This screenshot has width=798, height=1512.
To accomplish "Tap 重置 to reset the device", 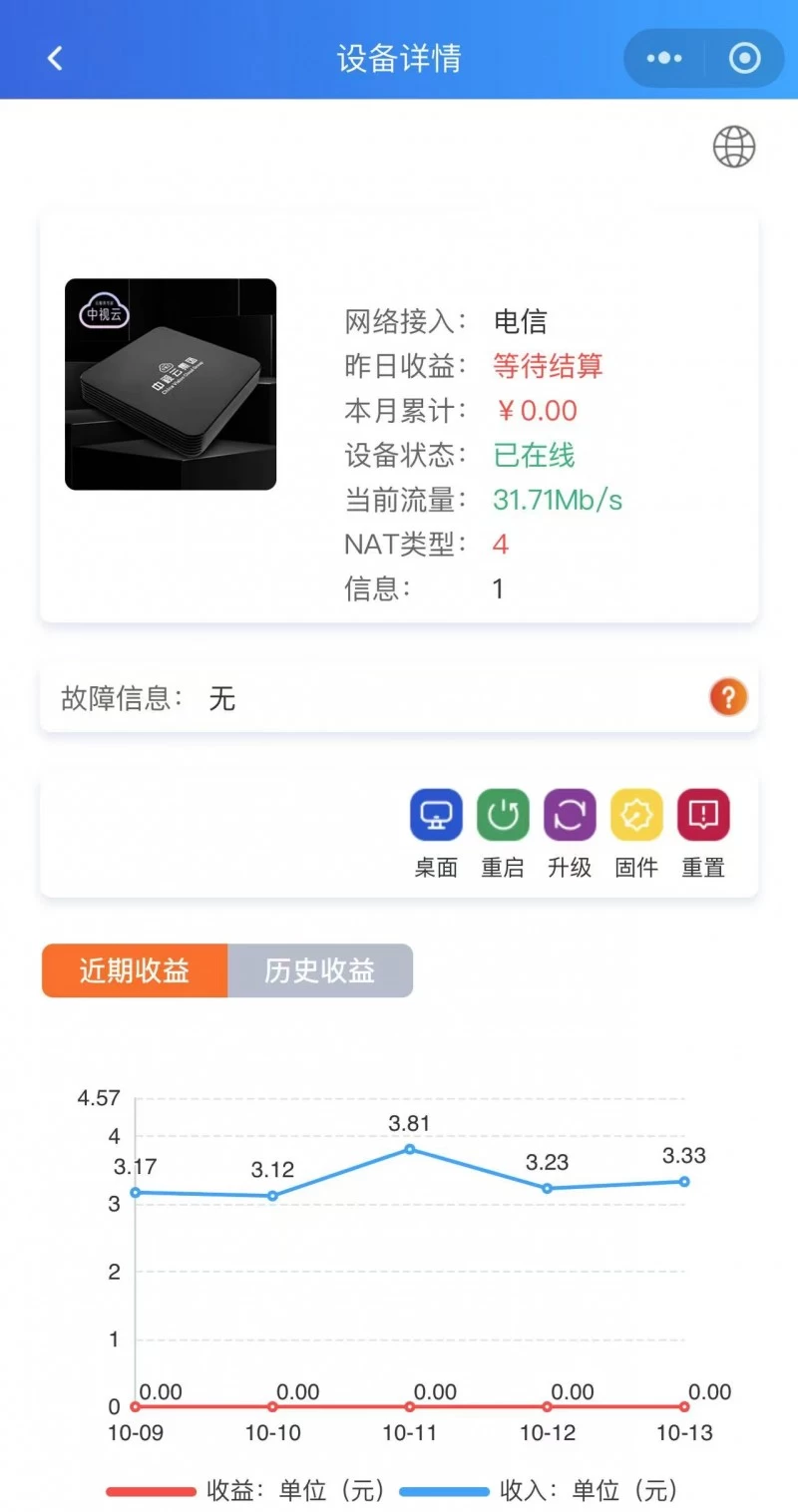I will pyautogui.click(x=703, y=815).
